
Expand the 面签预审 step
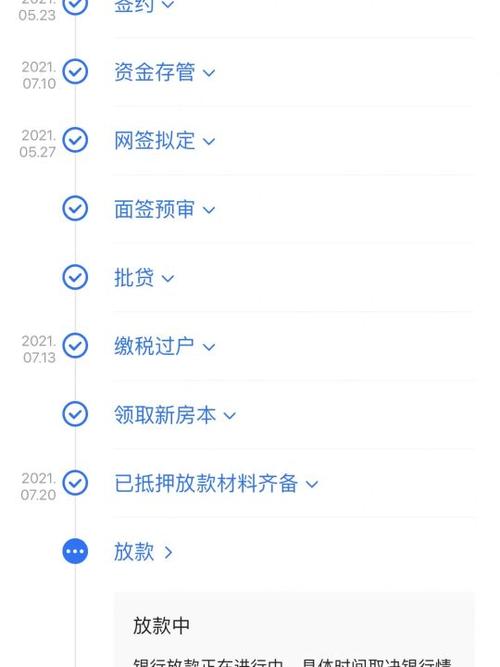(164, 209)
